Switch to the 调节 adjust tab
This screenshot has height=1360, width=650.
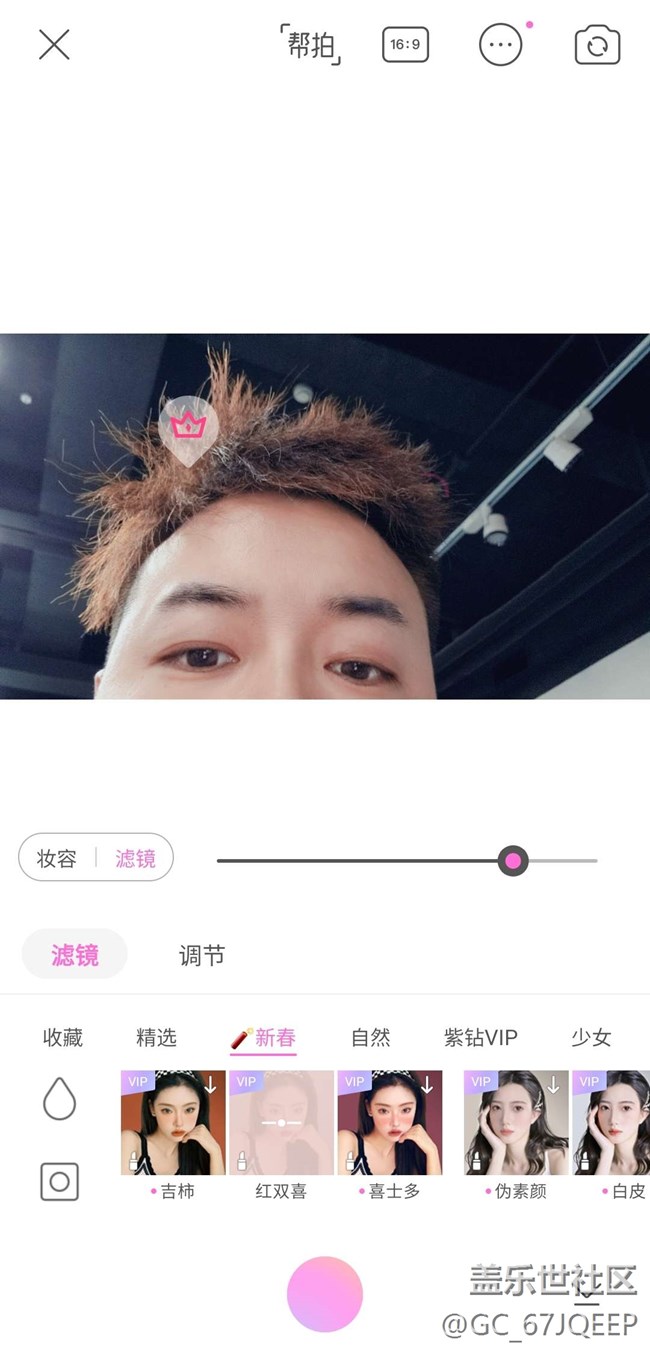202,955
